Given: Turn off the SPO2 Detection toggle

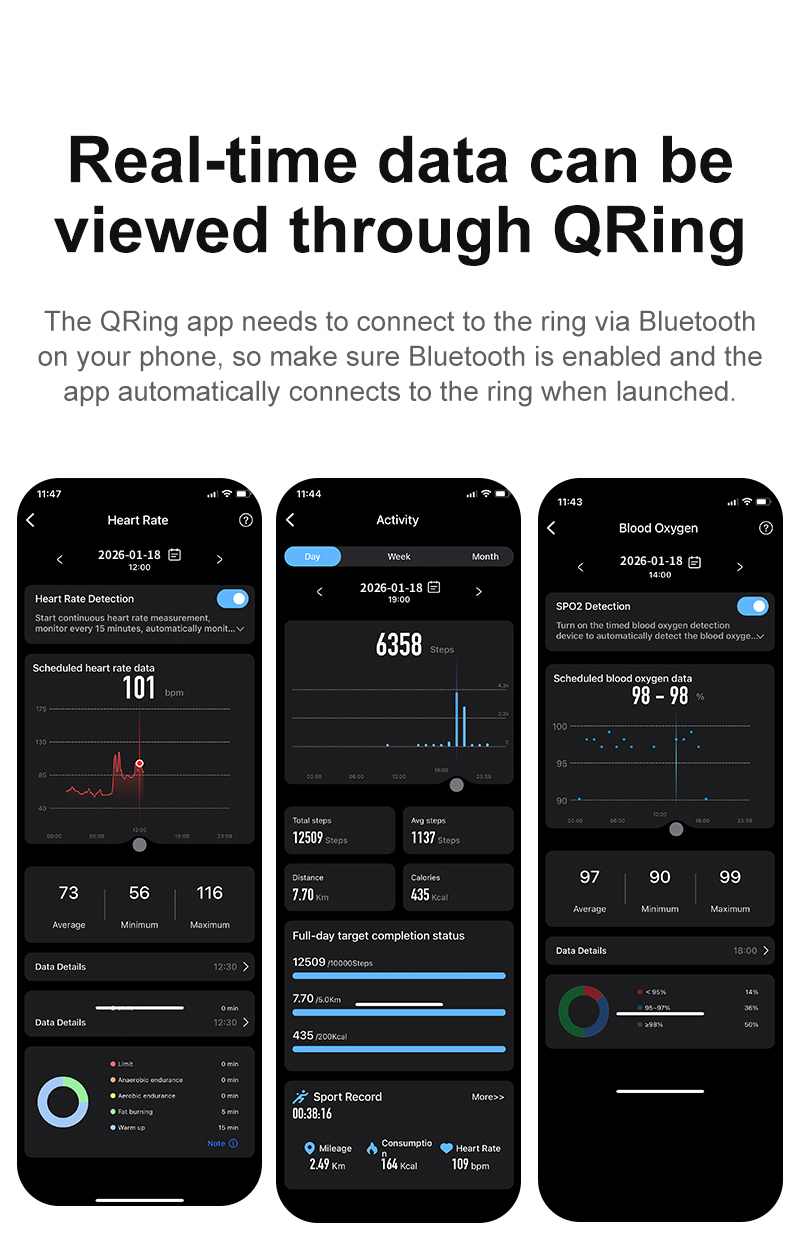Looking at the screenshot, I should 752,606.
